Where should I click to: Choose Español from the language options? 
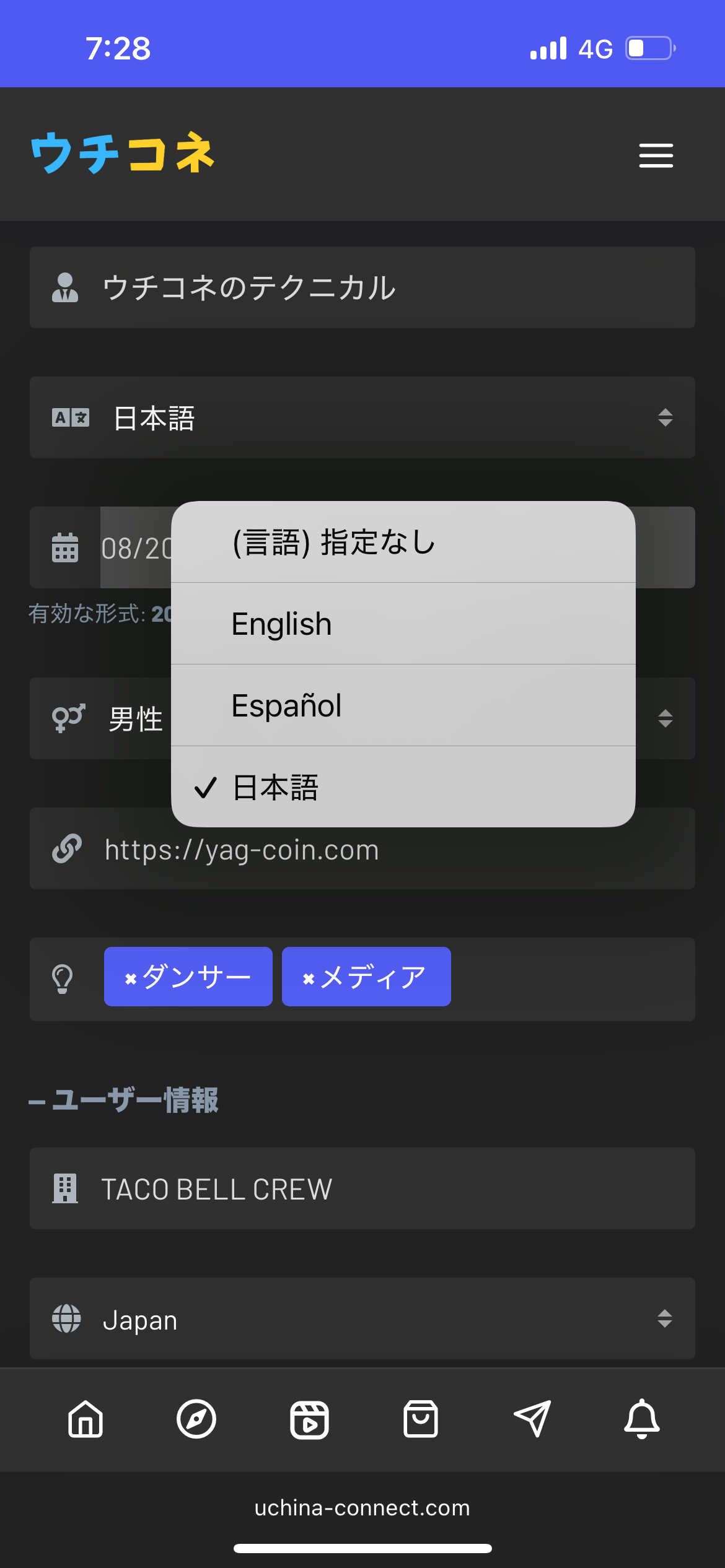tap(403, 705)
